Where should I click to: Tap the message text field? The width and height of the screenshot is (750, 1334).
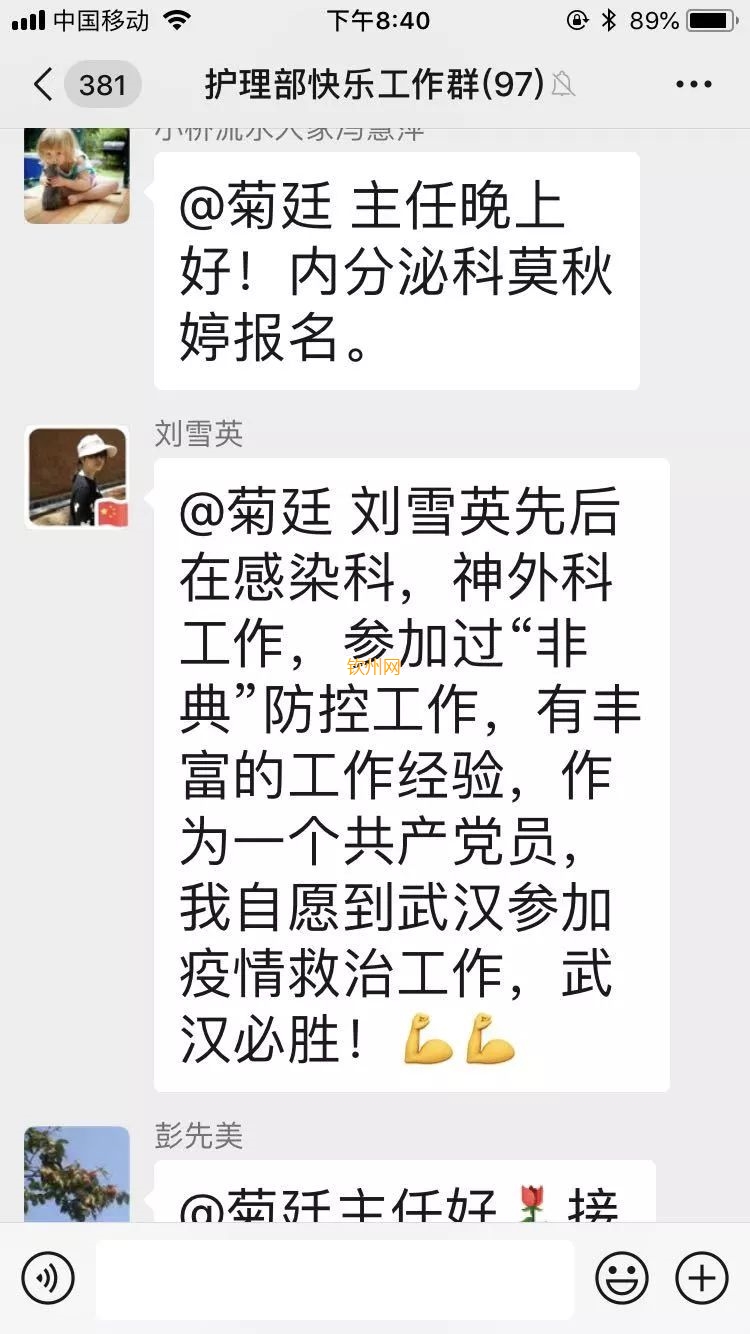click(335, 1277)
